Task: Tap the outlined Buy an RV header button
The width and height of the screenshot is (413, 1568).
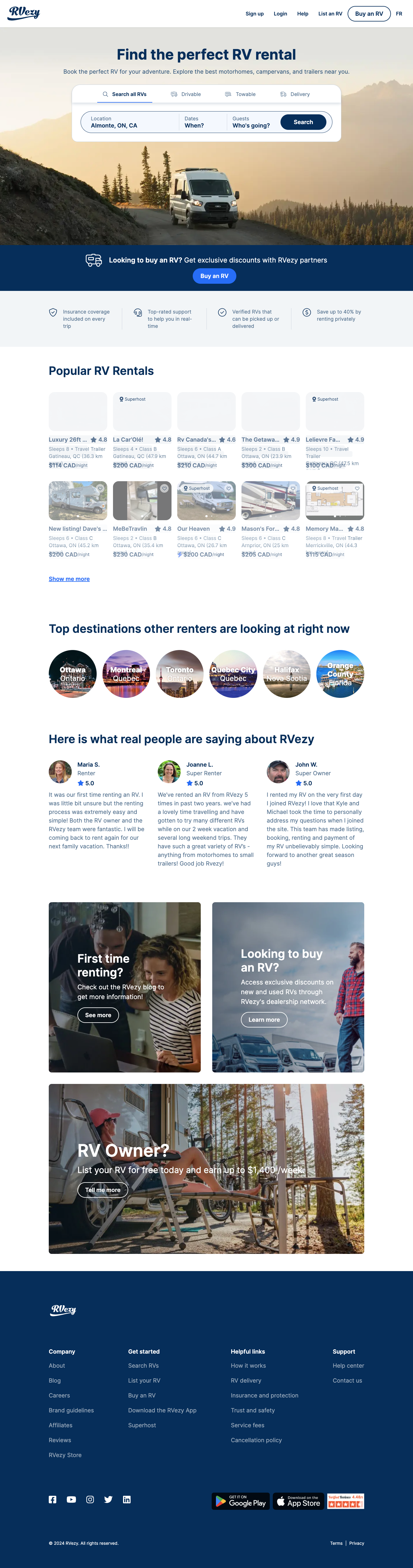Action: coord(369,13)
